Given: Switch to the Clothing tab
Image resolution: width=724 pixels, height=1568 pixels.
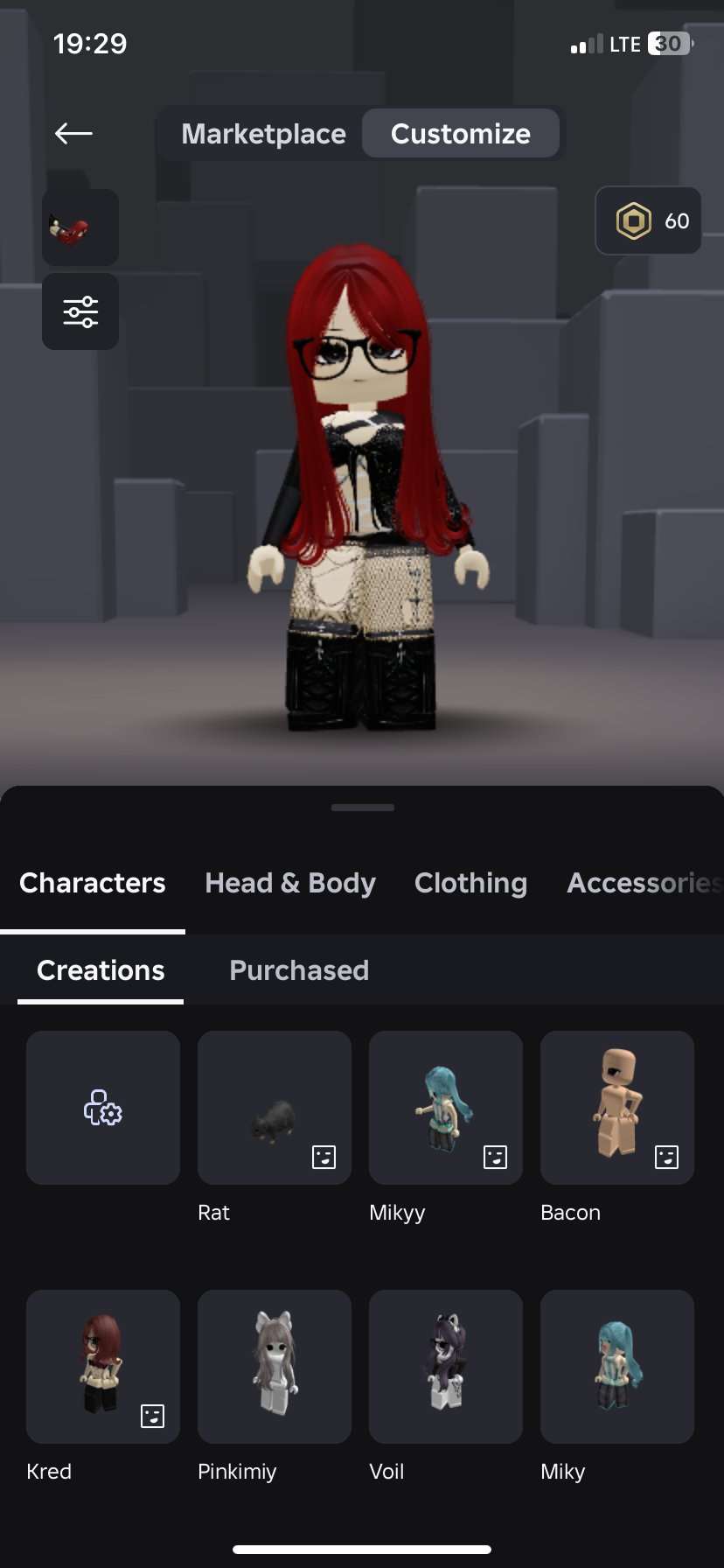Looking at the screenshot, I should click(x=470, y=883).
